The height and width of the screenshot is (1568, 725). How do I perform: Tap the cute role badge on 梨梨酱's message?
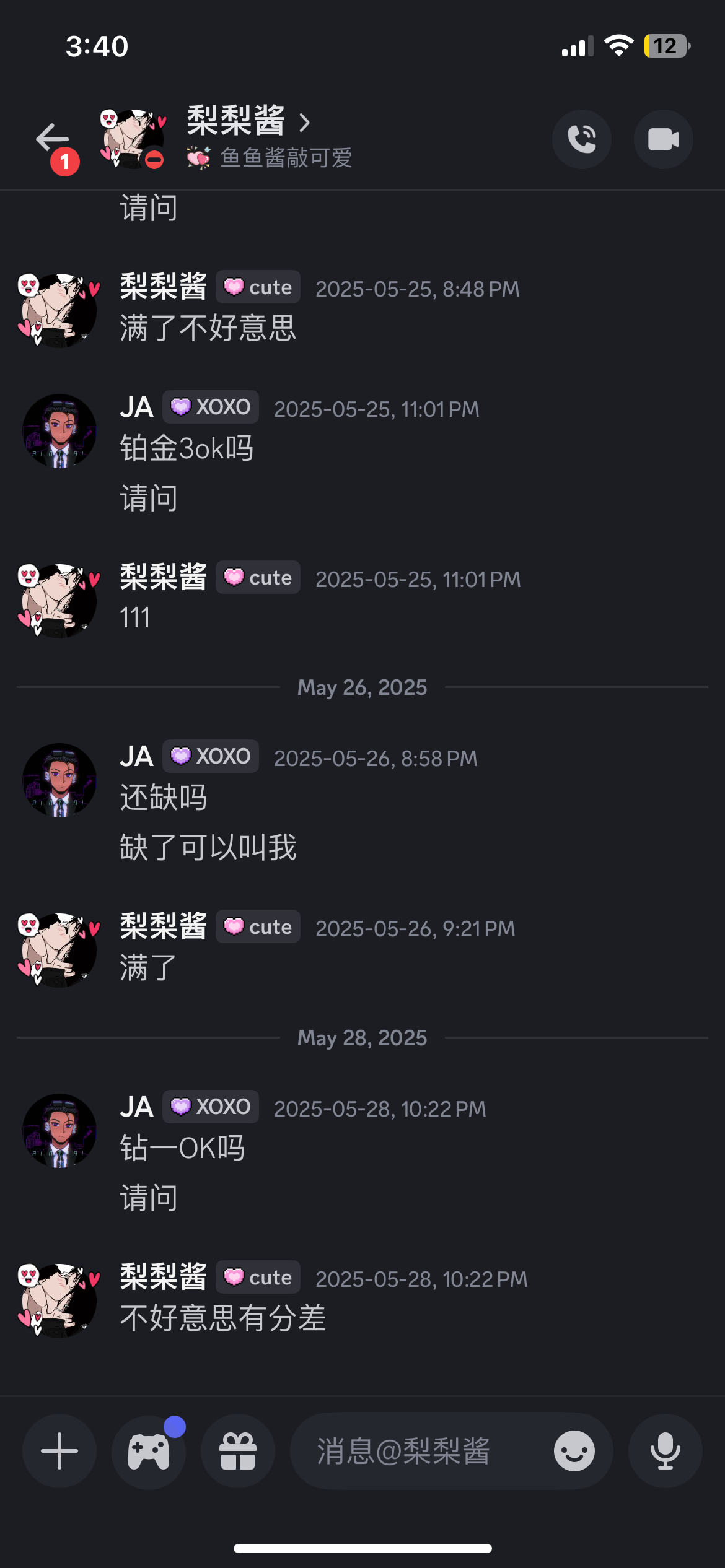[258, 287]
